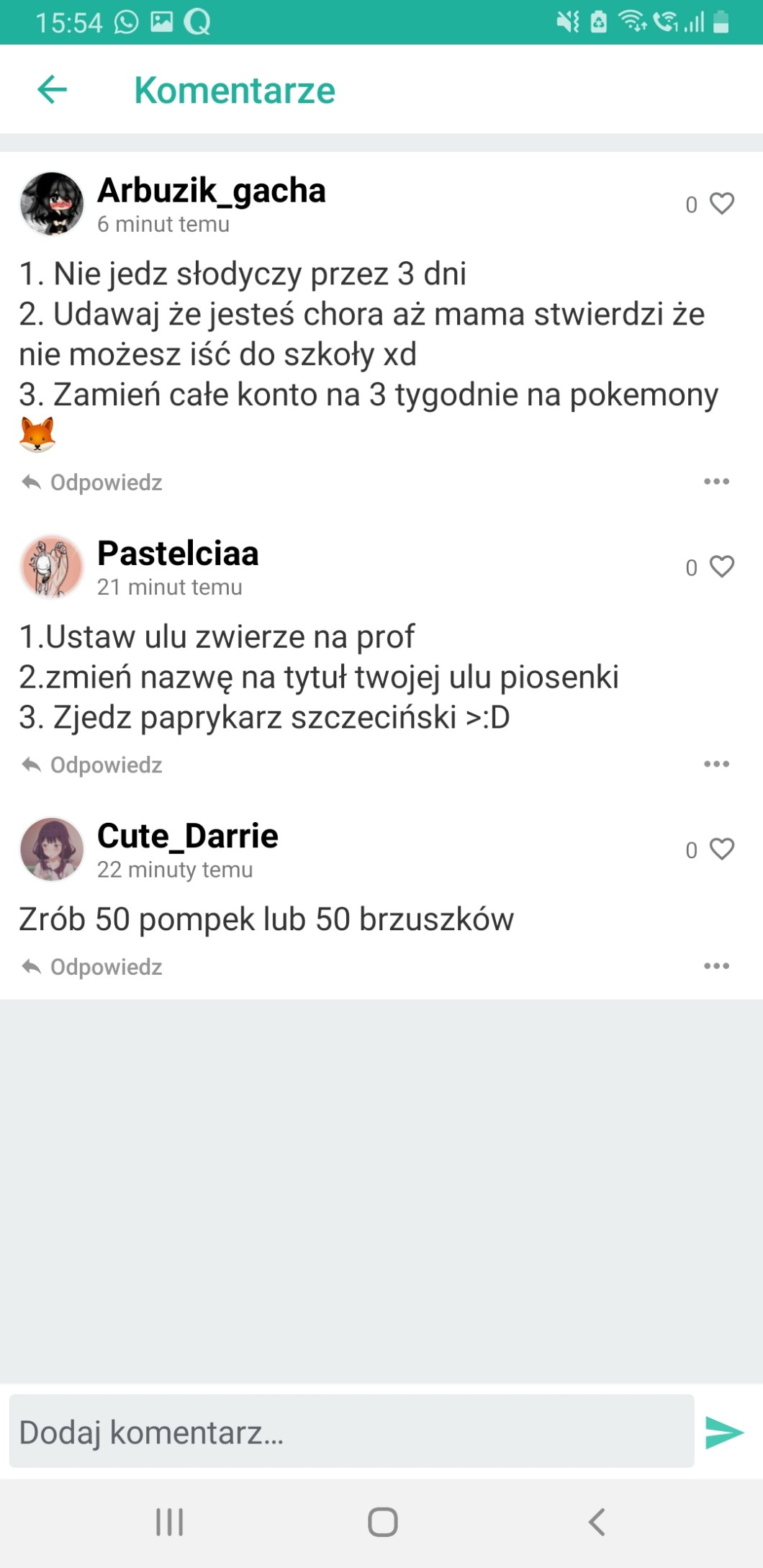Screen dimensions: 763x1568
Task: Open Arbuzik_gacha's profile avatar
Action: [x=52, y=204]
